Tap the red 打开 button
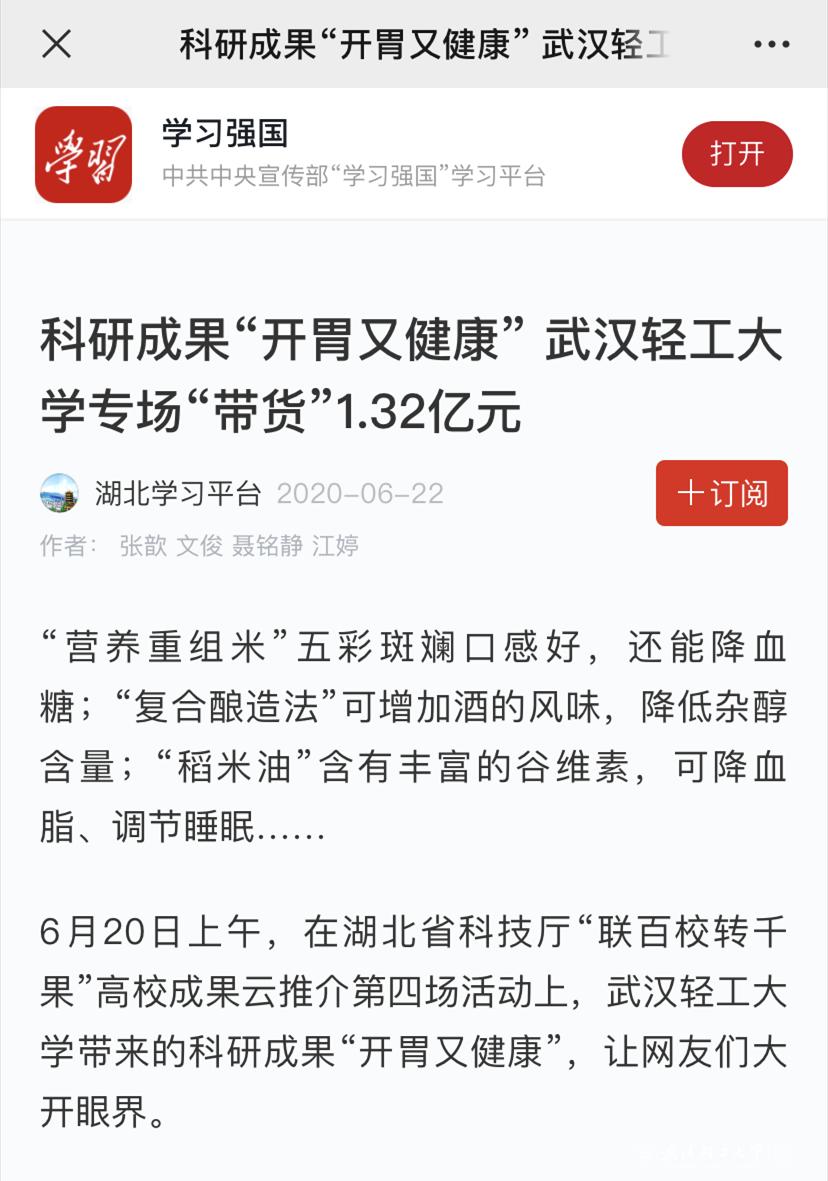Viewport: 828px width, 1181px height. click(x=737, y=154)
